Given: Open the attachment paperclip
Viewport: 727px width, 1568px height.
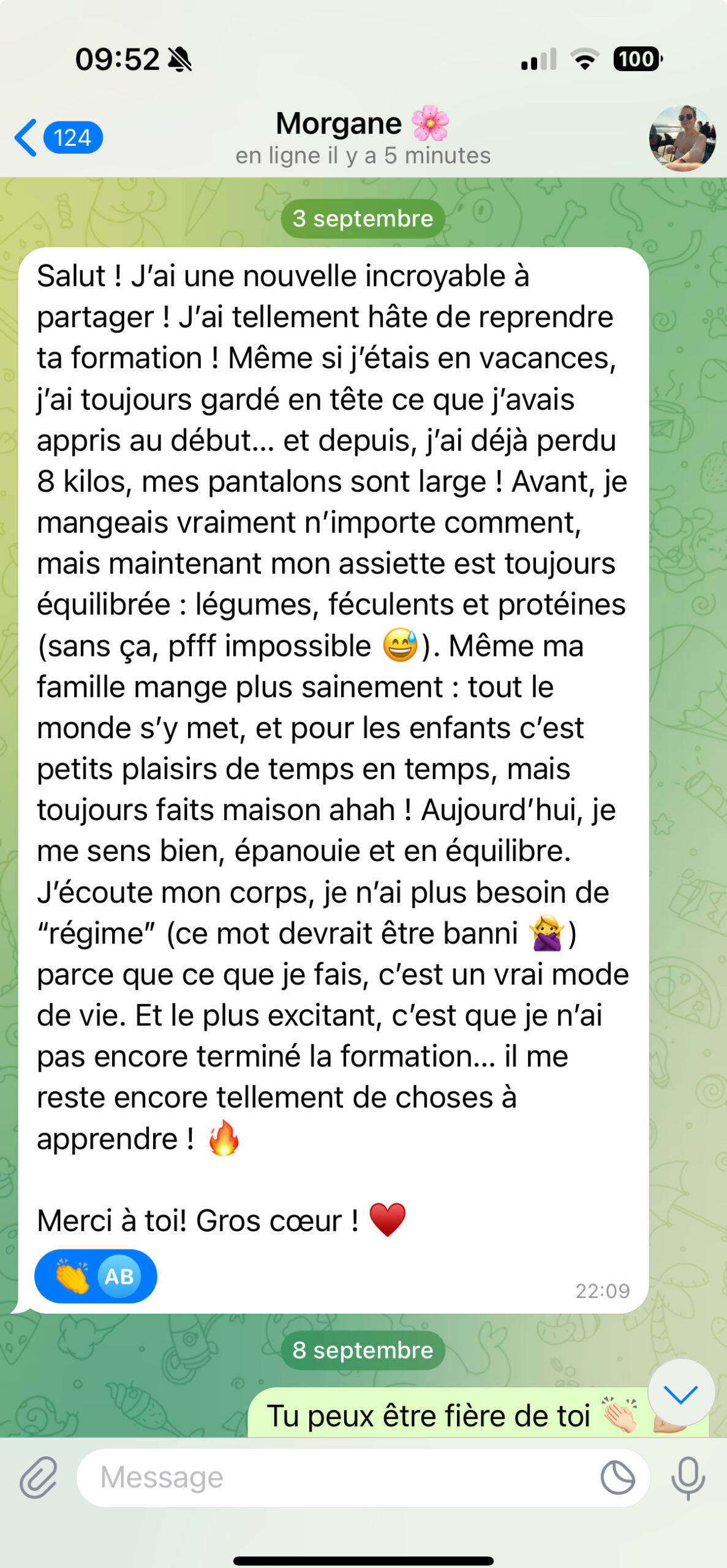Looking at the screenshot, I should point(38,1477).
